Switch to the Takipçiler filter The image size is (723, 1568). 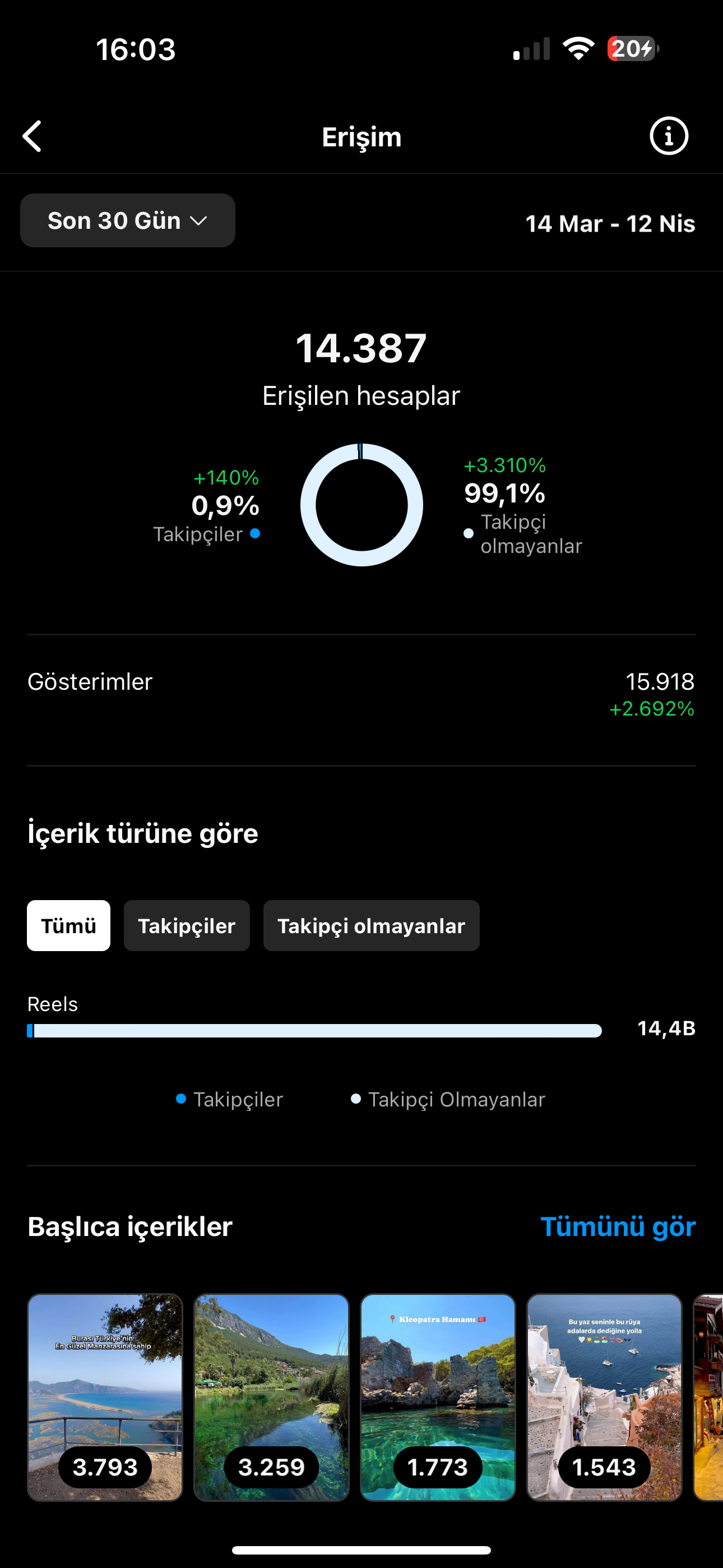(x=187, y=925)
